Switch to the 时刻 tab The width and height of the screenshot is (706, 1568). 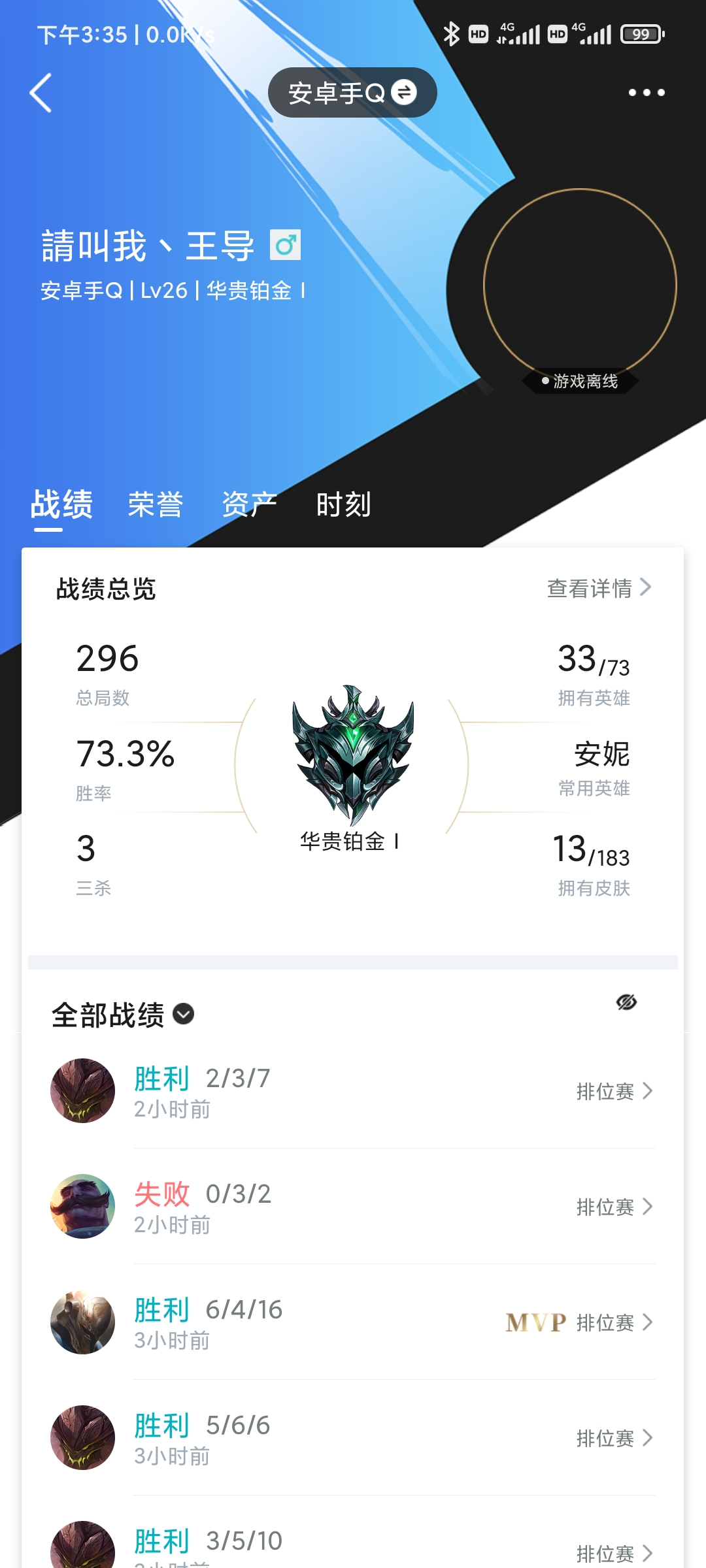tap(344, 504)
